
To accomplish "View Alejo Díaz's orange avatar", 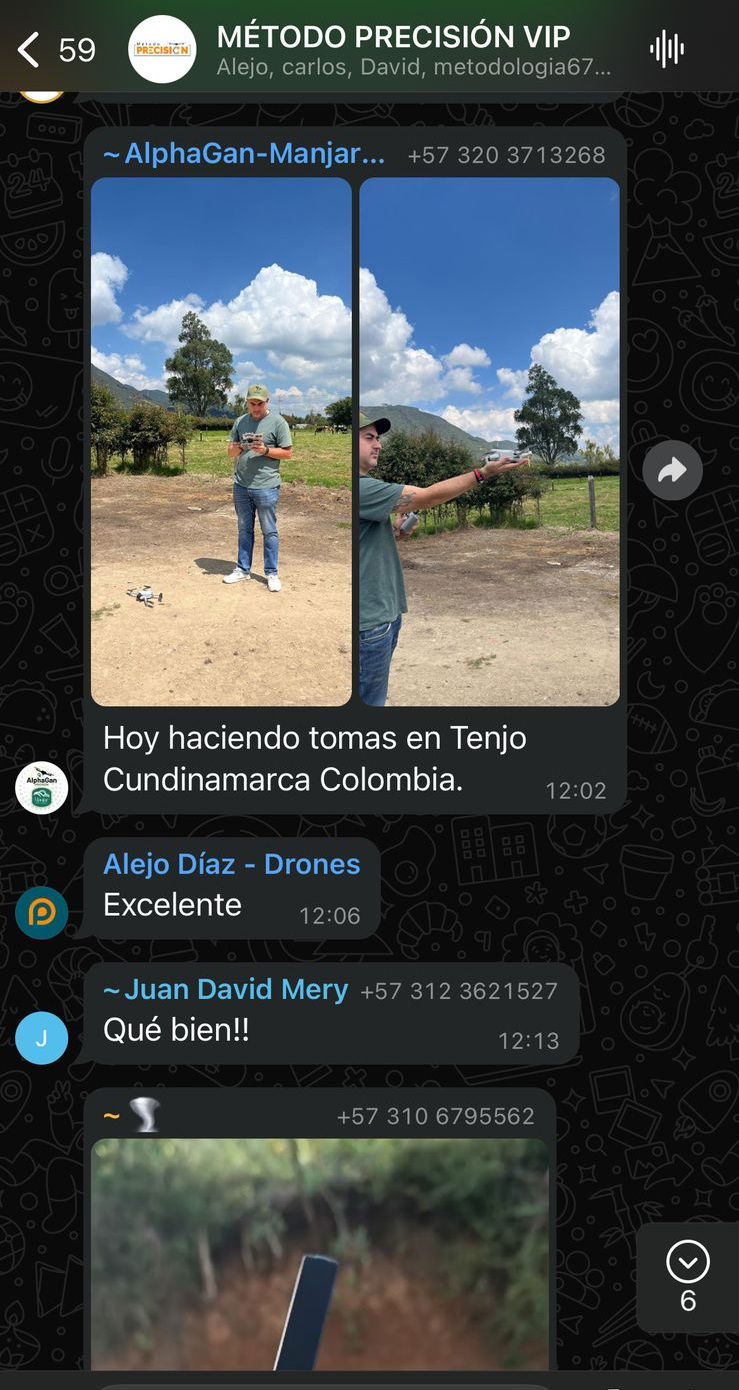I will (x=41, y=912).
